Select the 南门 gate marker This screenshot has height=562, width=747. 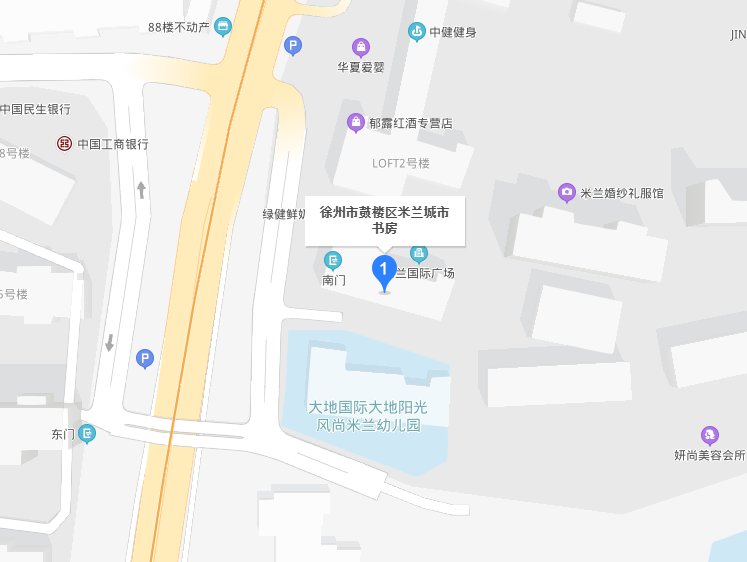pyautogui.click(x=333, y=262)
